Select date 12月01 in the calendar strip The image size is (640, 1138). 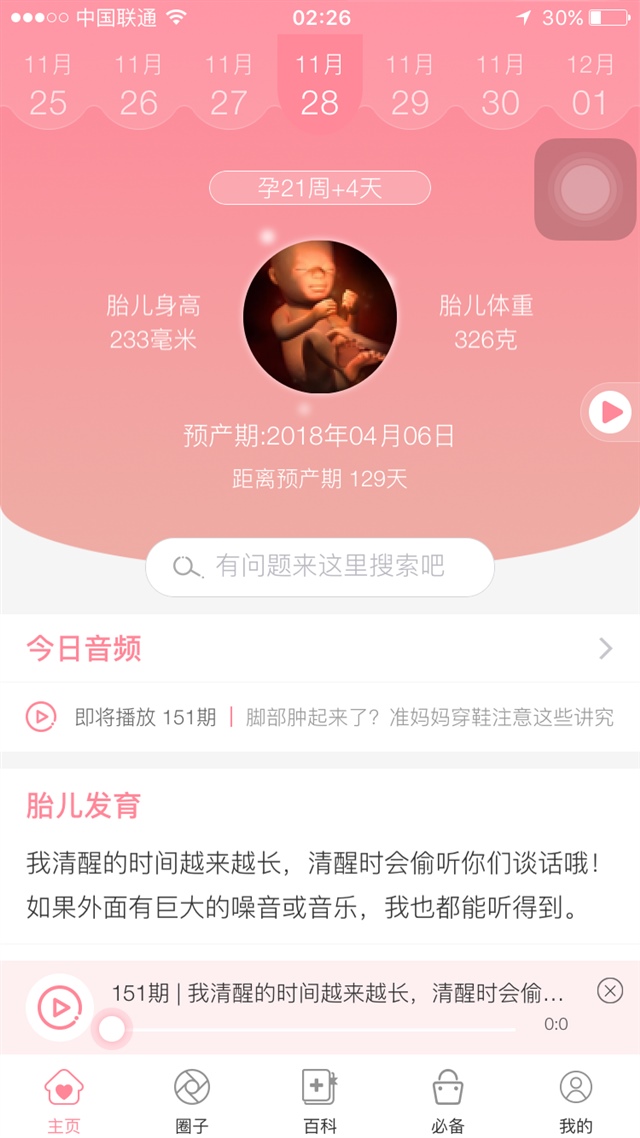(x=590, y=85)
